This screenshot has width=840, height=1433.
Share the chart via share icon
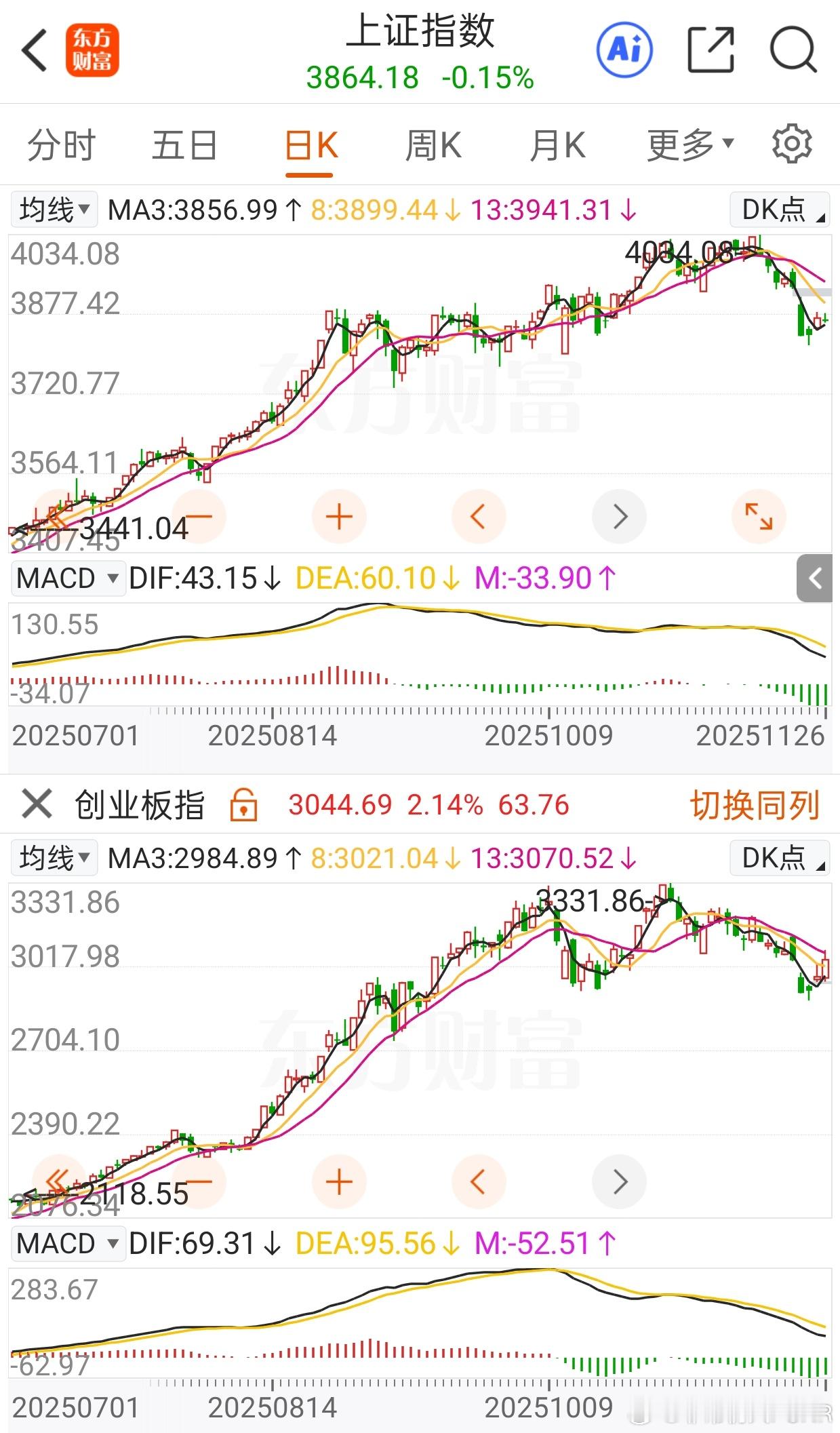point(710,50)
